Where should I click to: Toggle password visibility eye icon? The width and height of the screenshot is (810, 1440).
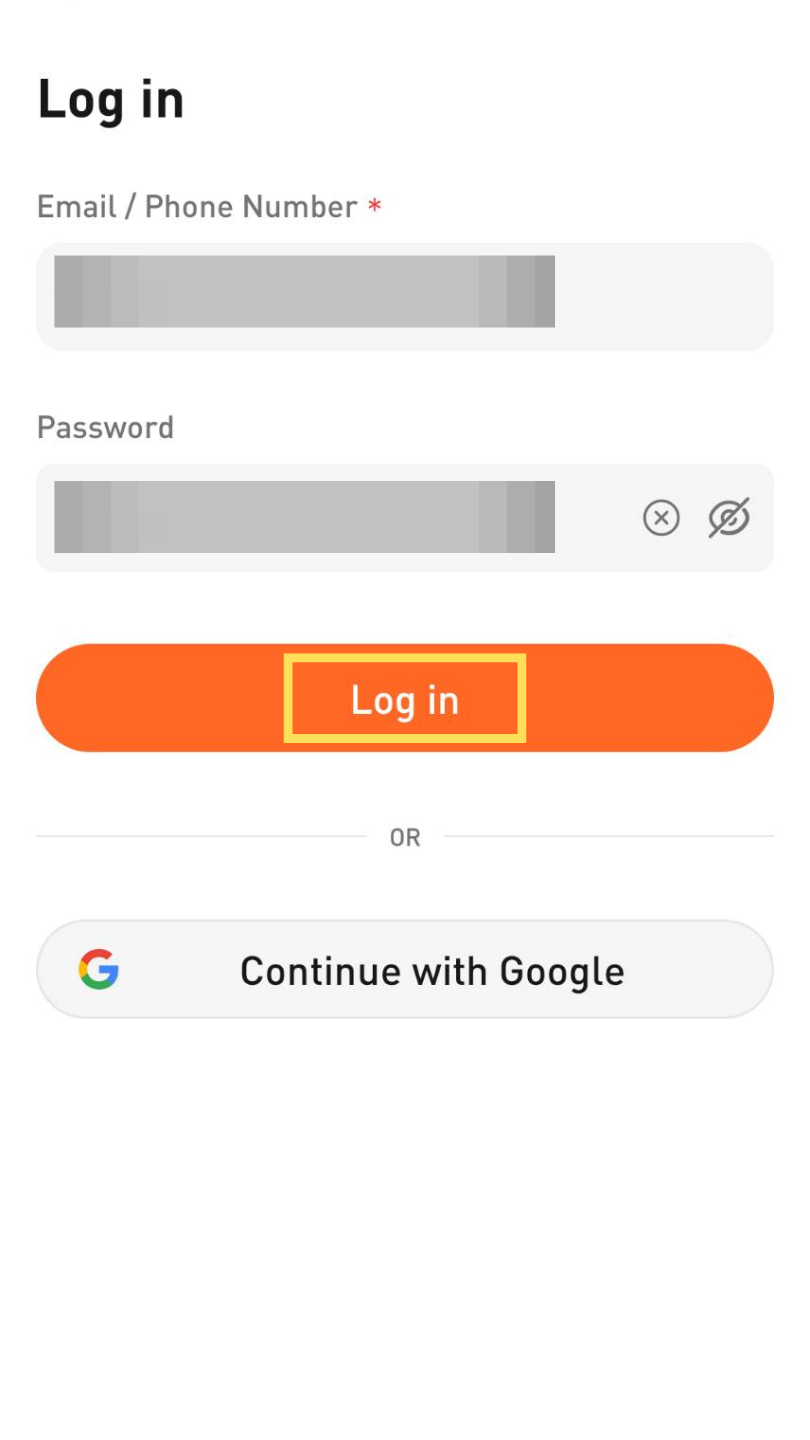729,518
